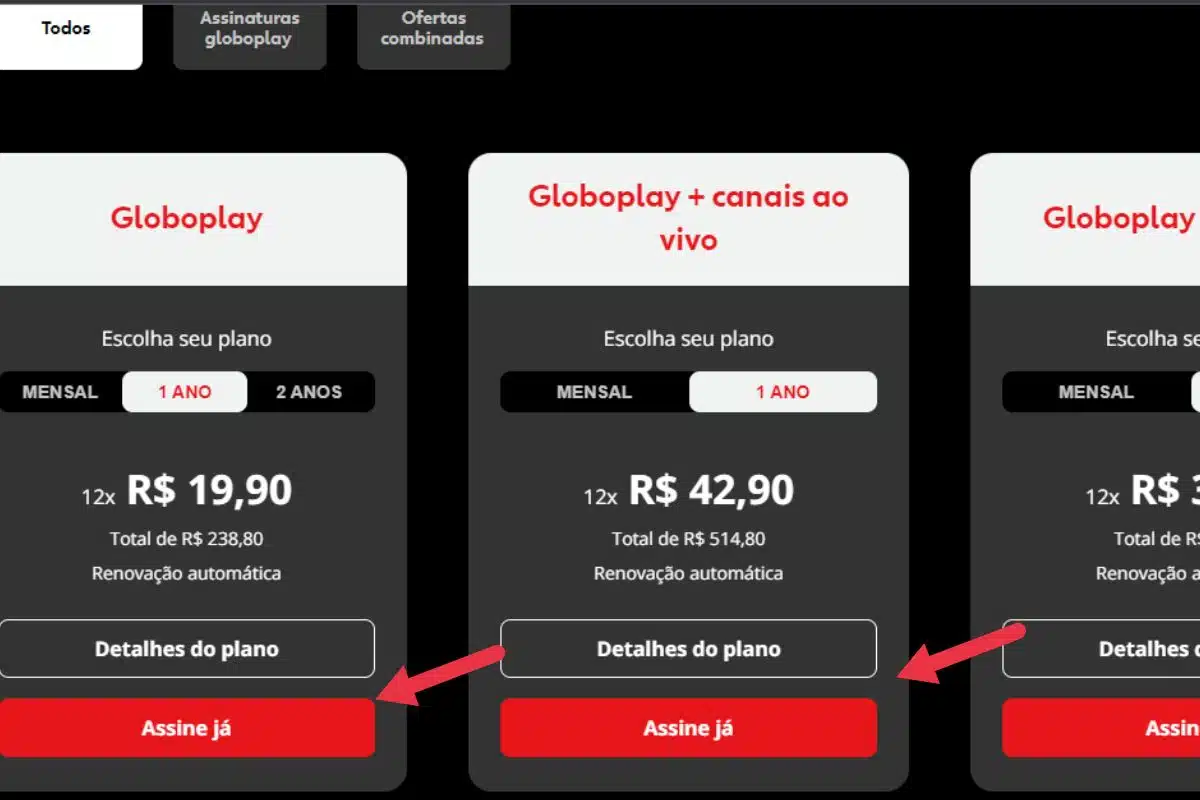The height and width of the screenshot is (800, 1200).
Task: Show the Ofertas combinadas tab
Action: tap(432, 30)
